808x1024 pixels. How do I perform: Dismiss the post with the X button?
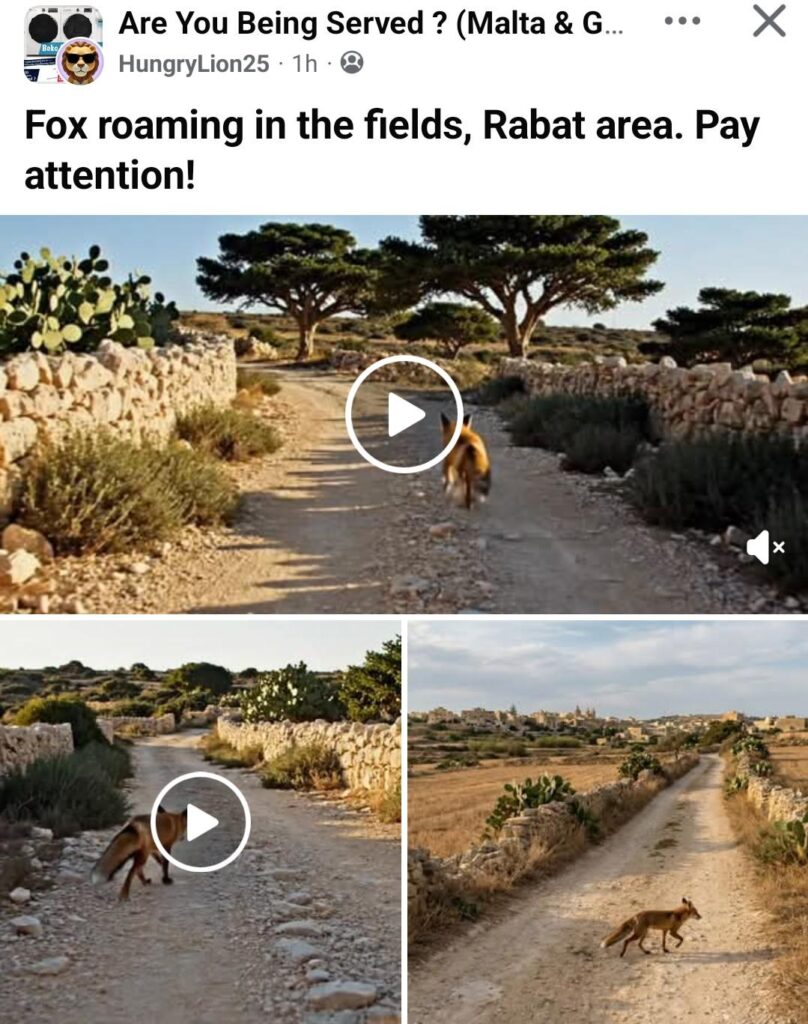tap(768, 21)
